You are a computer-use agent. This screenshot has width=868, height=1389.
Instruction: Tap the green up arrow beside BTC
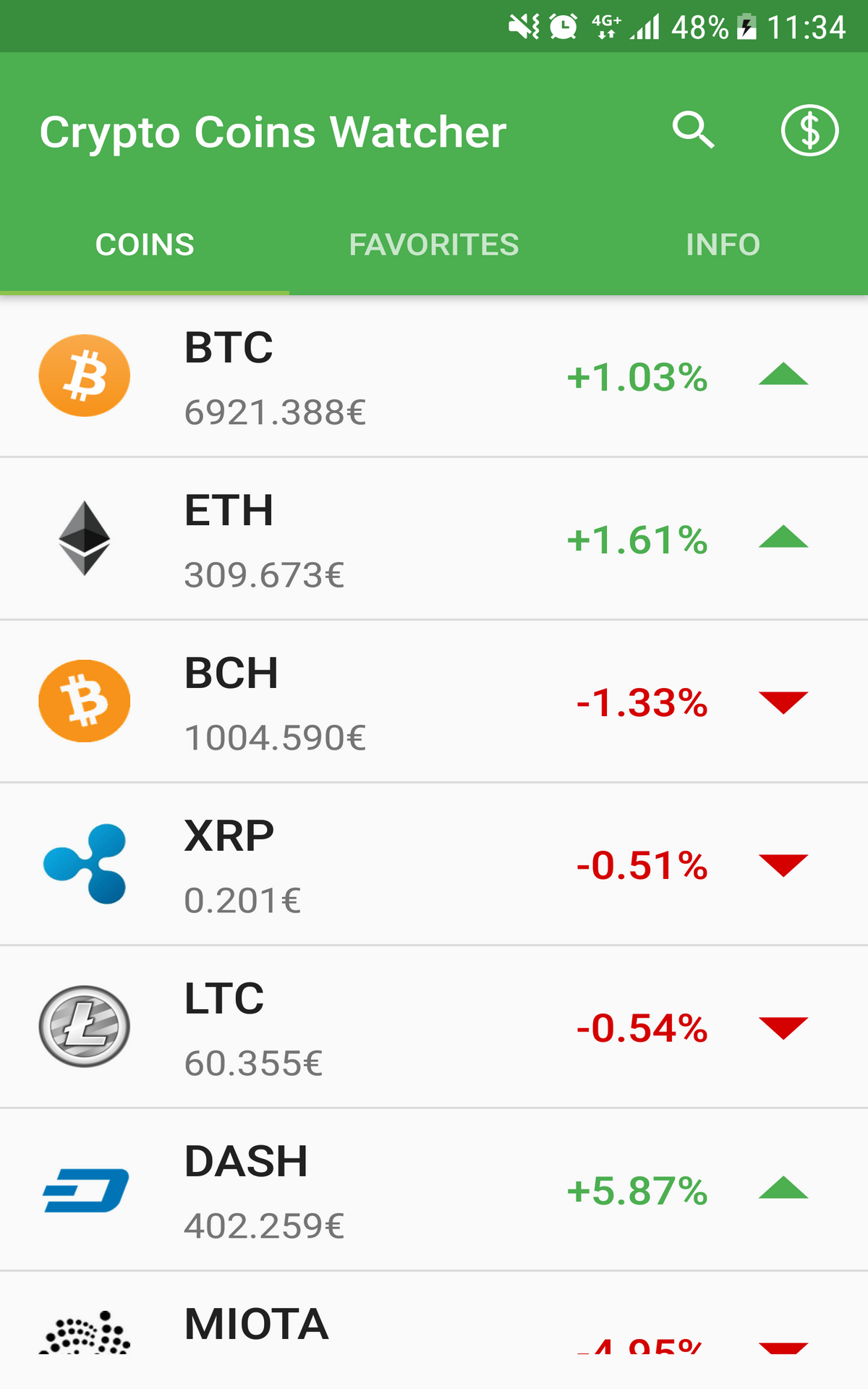point(784,375)
